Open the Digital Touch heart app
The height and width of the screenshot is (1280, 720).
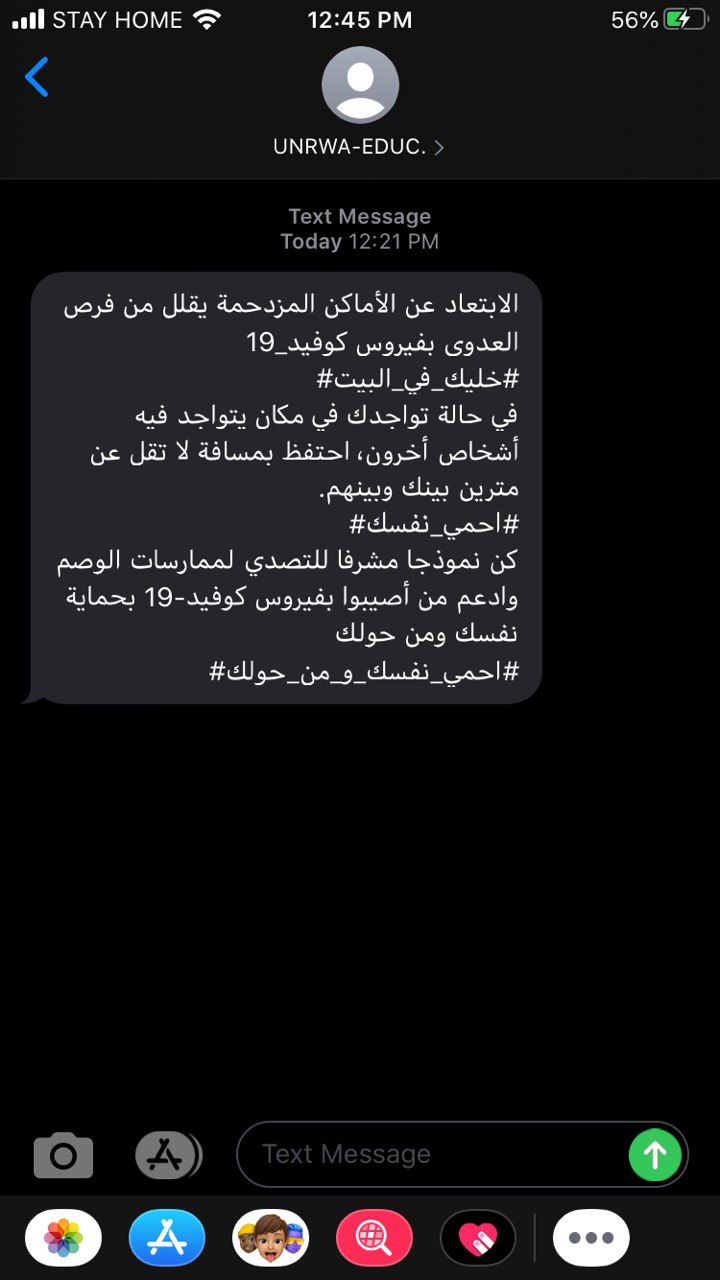click(x=478, y=1238)
